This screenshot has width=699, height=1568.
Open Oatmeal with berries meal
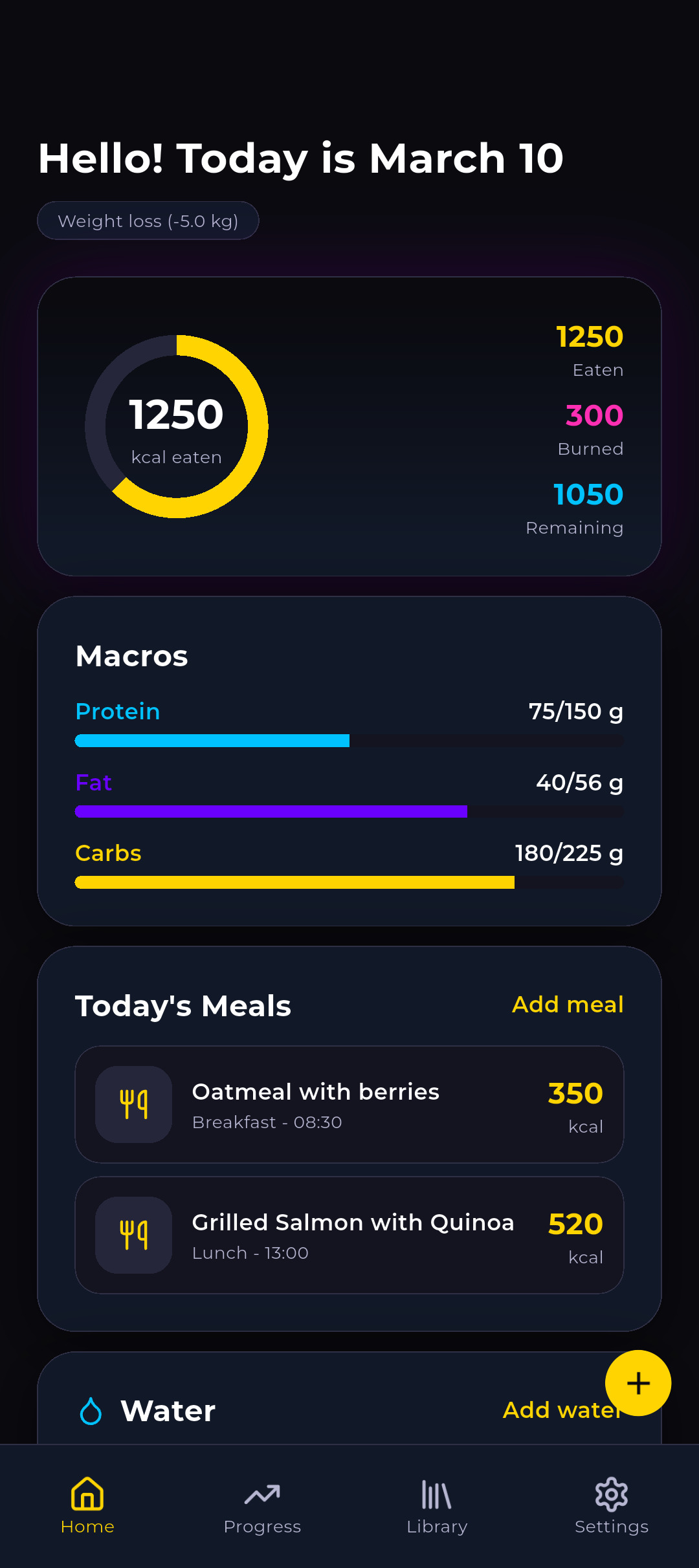(349, 1104)
